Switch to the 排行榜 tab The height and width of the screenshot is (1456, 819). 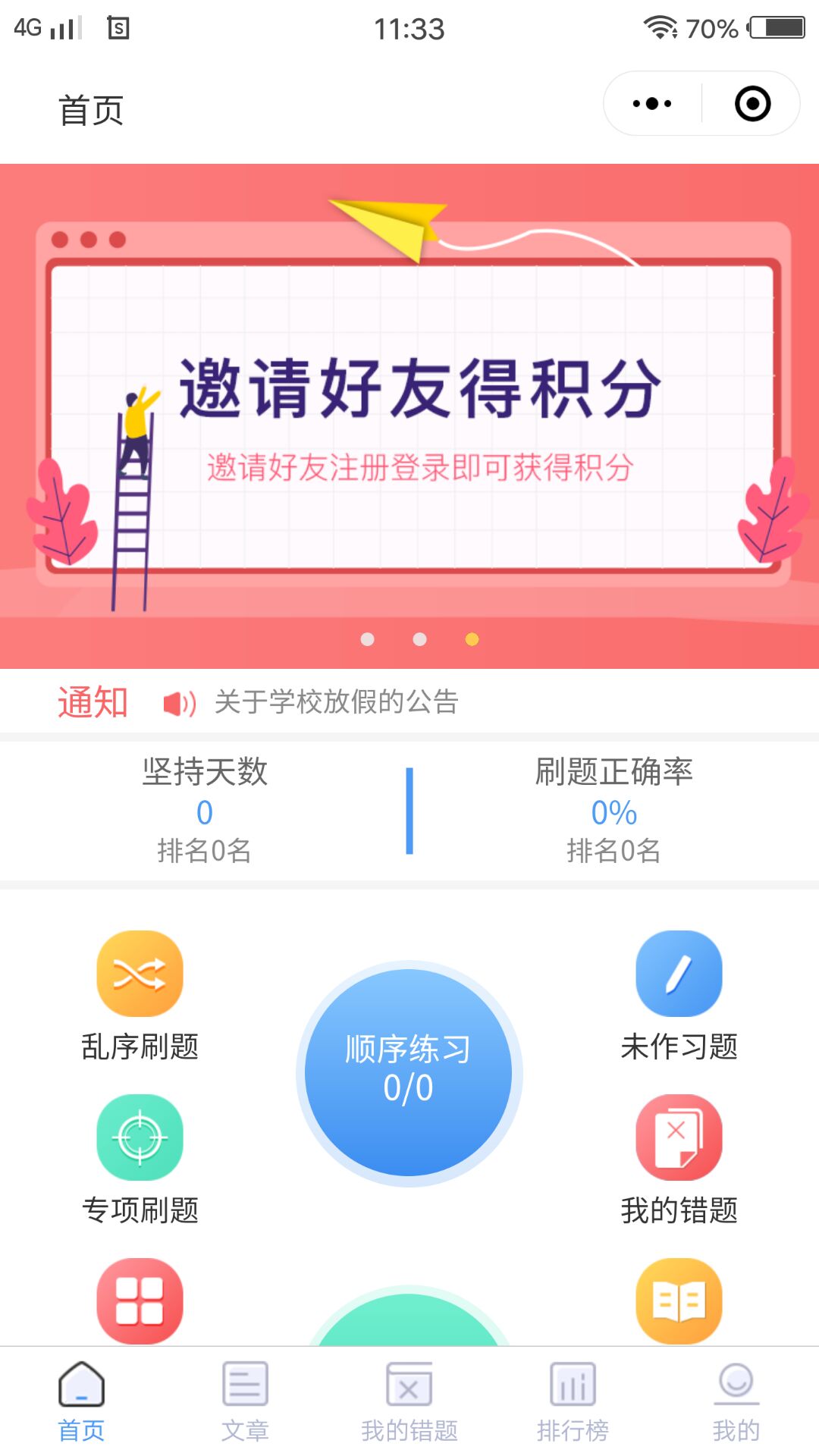pyautogui.click(x=573, y=1401)
